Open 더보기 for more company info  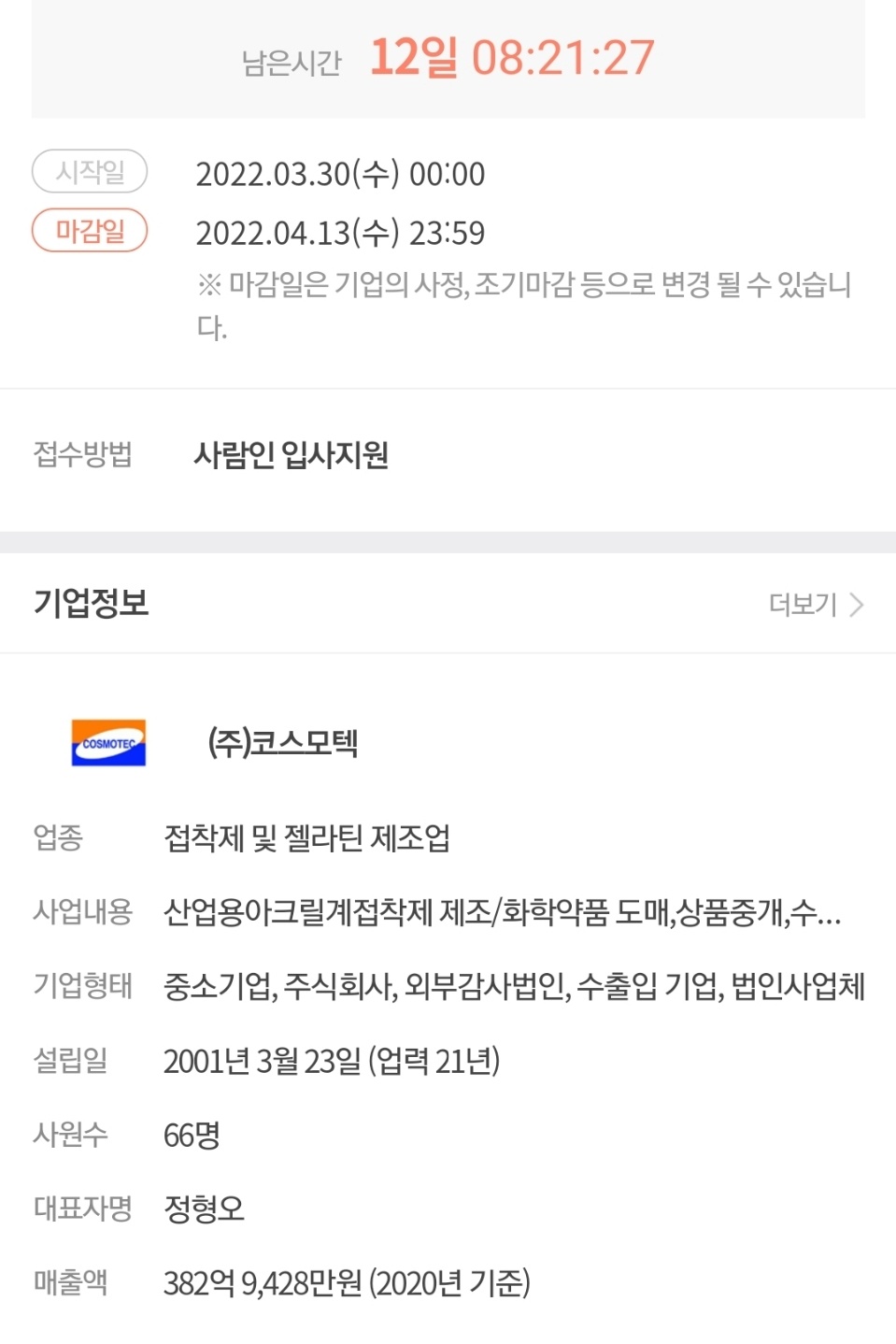click(x=815, y=605)
